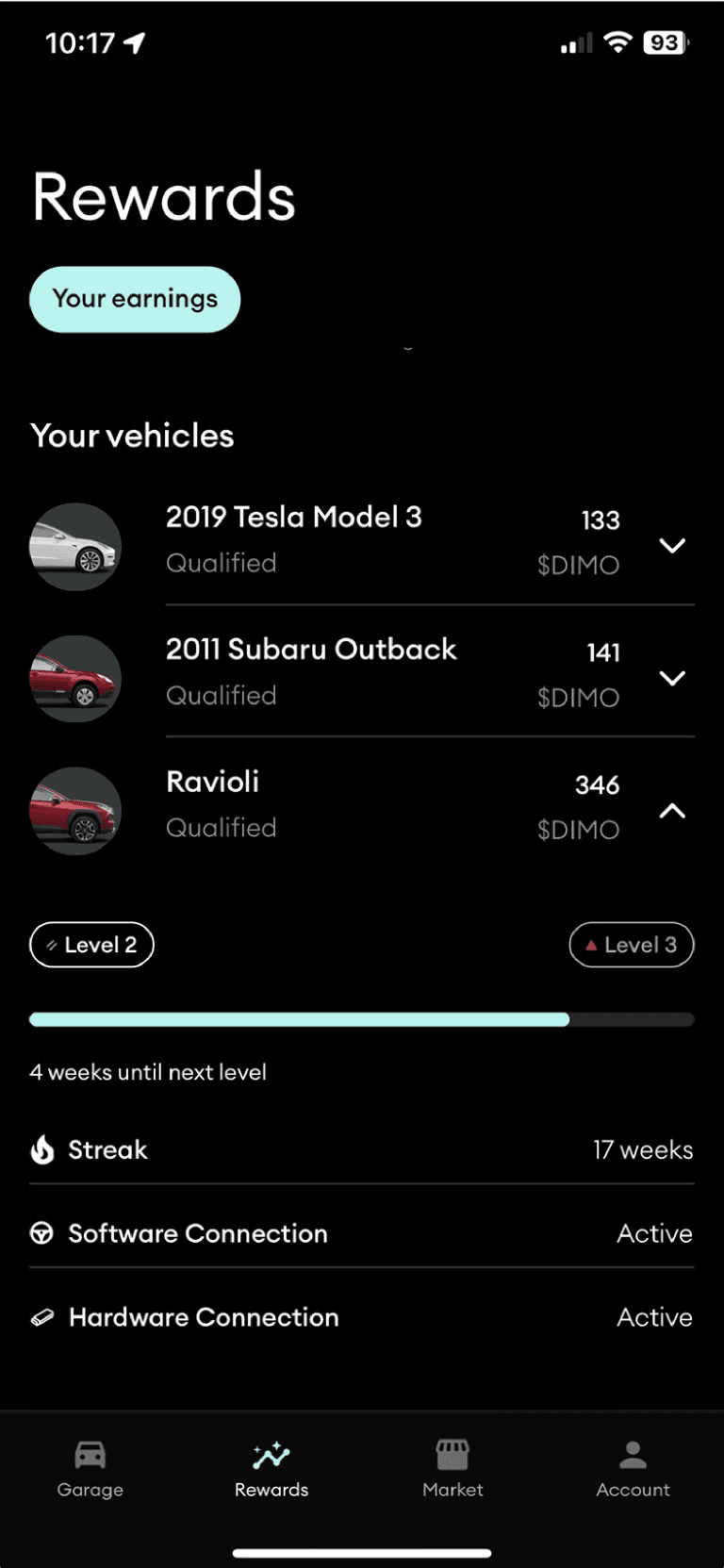
Task: Open the Your earnings button
Action: pyautogui.click(x=135, y=300)
